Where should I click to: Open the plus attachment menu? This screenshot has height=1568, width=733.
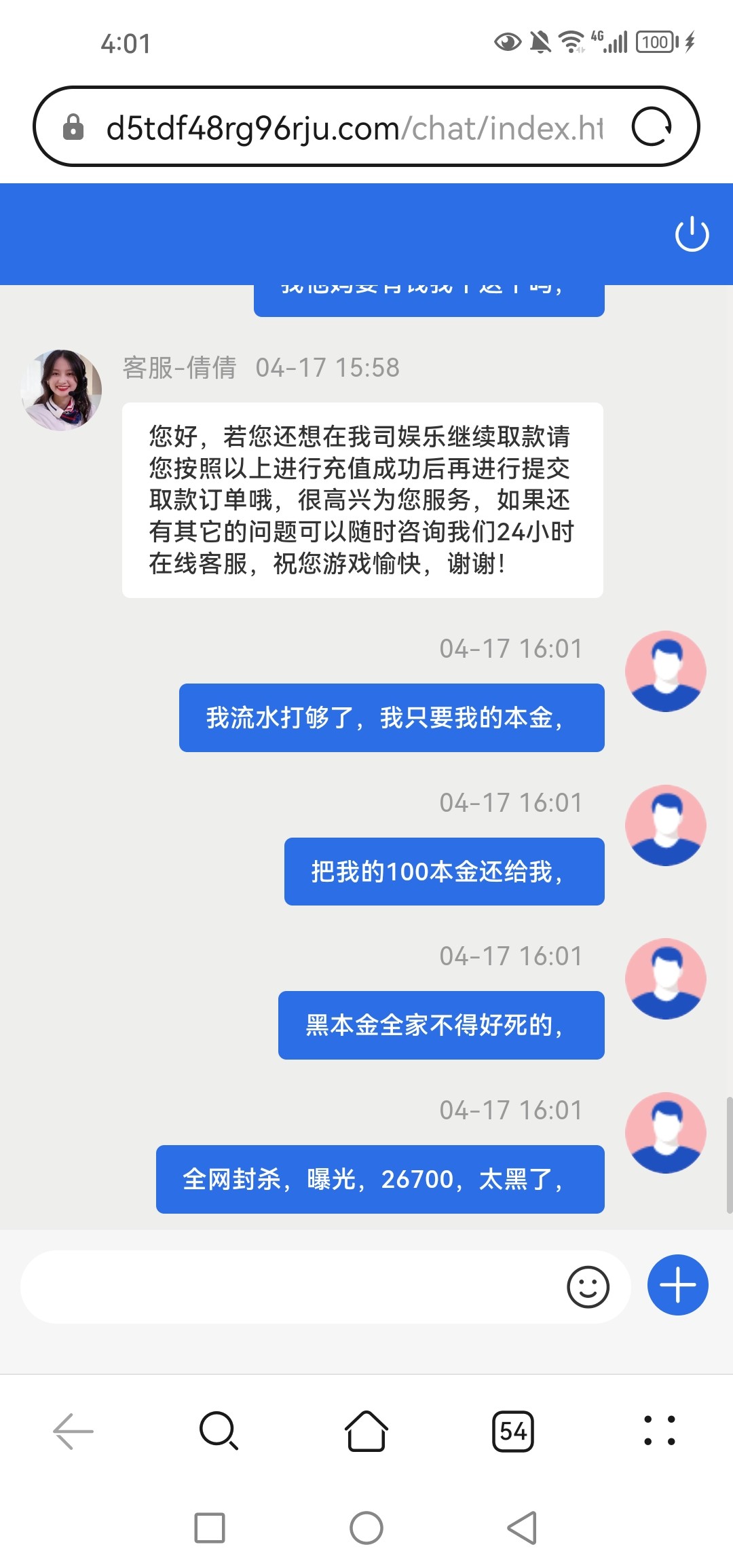pos(677,1285)
